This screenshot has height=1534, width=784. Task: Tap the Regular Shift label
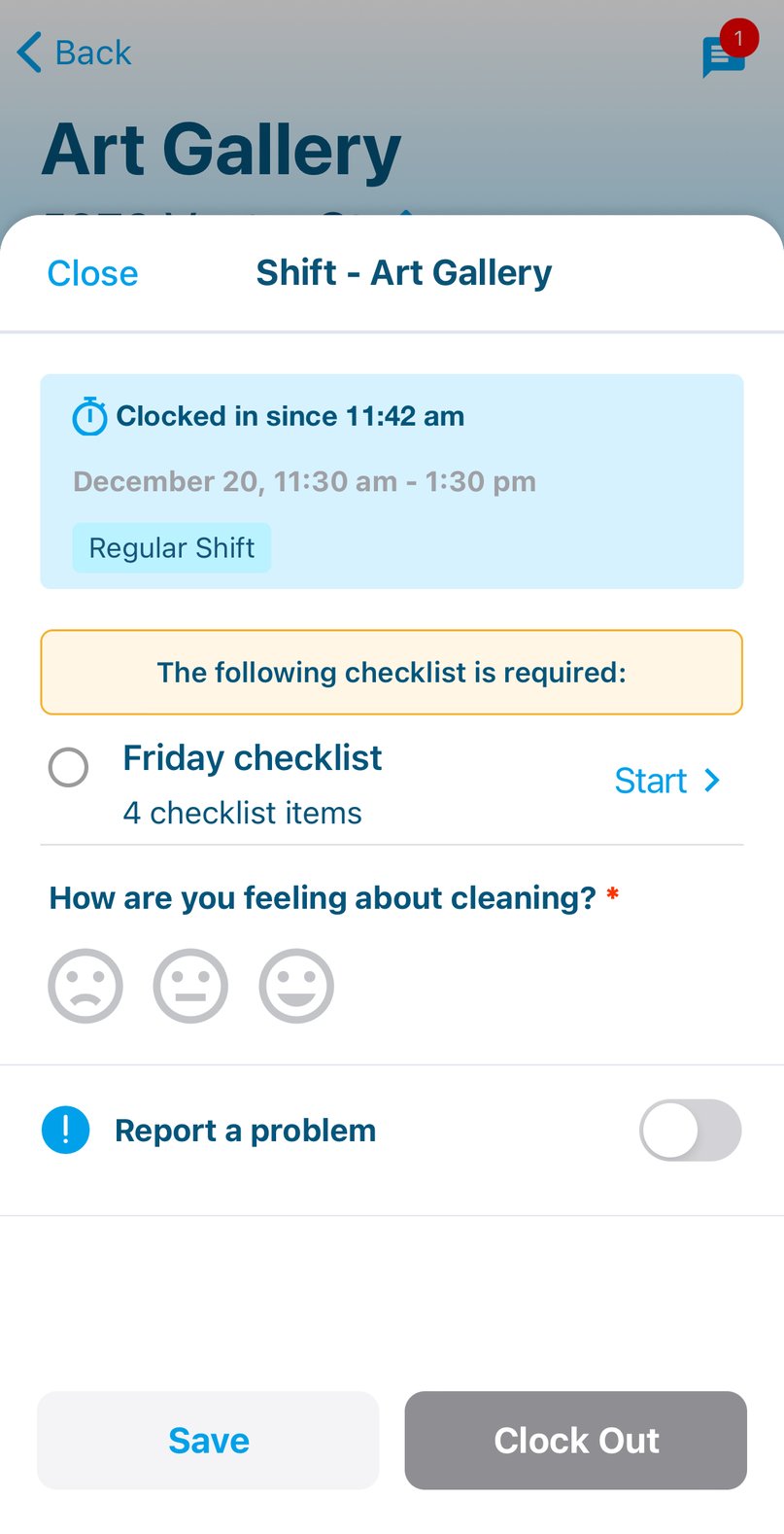click(172, 547)
